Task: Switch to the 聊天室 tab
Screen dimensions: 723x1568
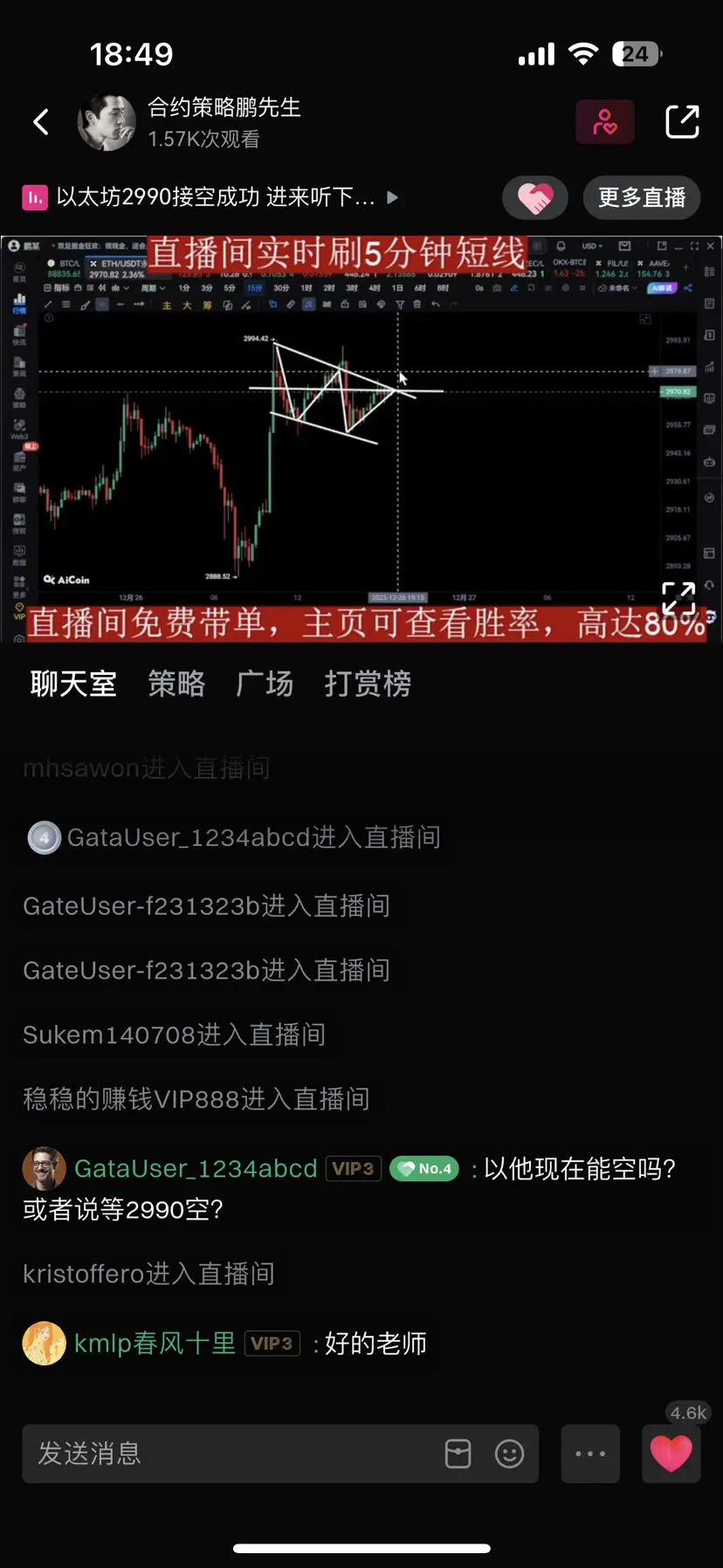Action: (73, 684)
